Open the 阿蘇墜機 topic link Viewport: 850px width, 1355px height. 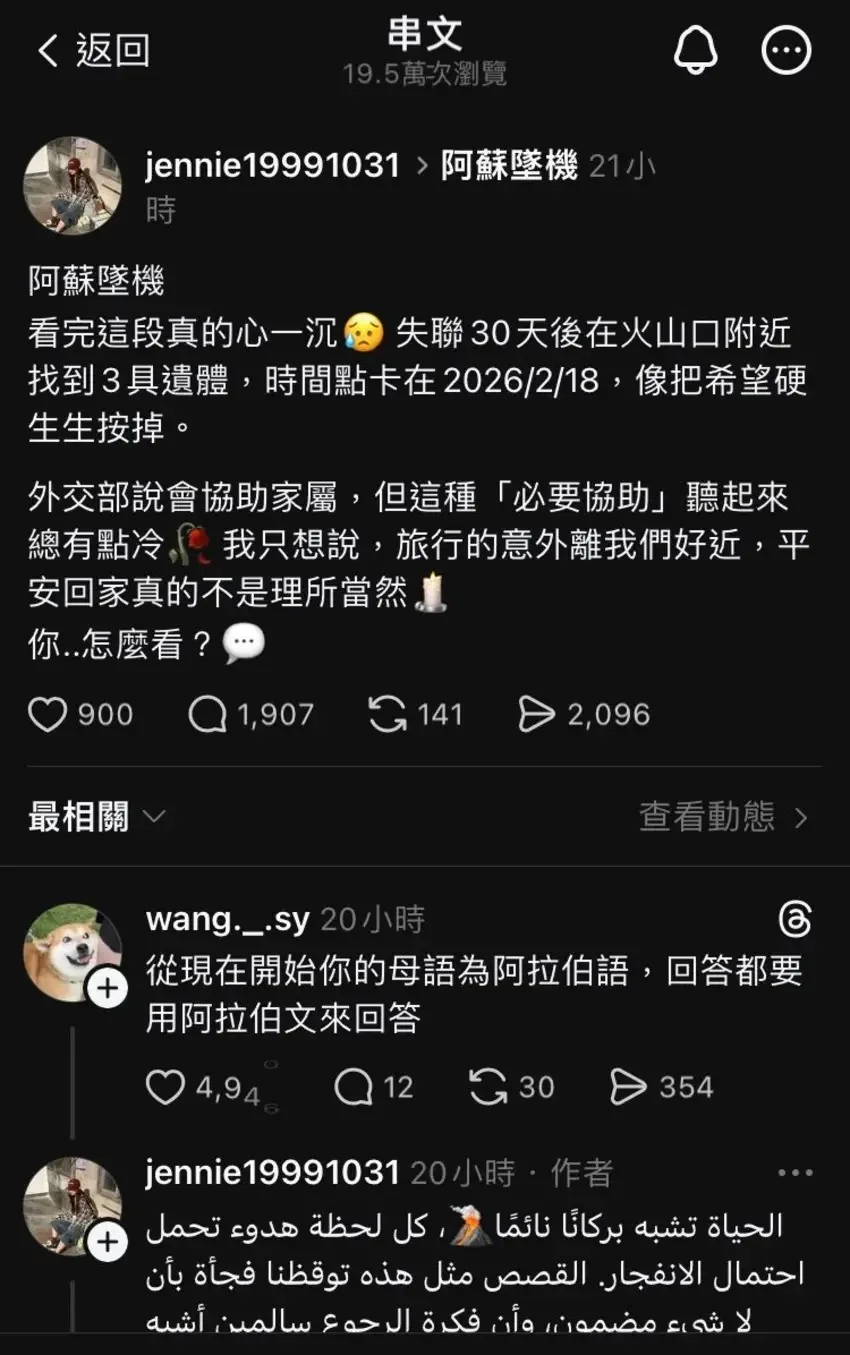[x=509, y=166]
